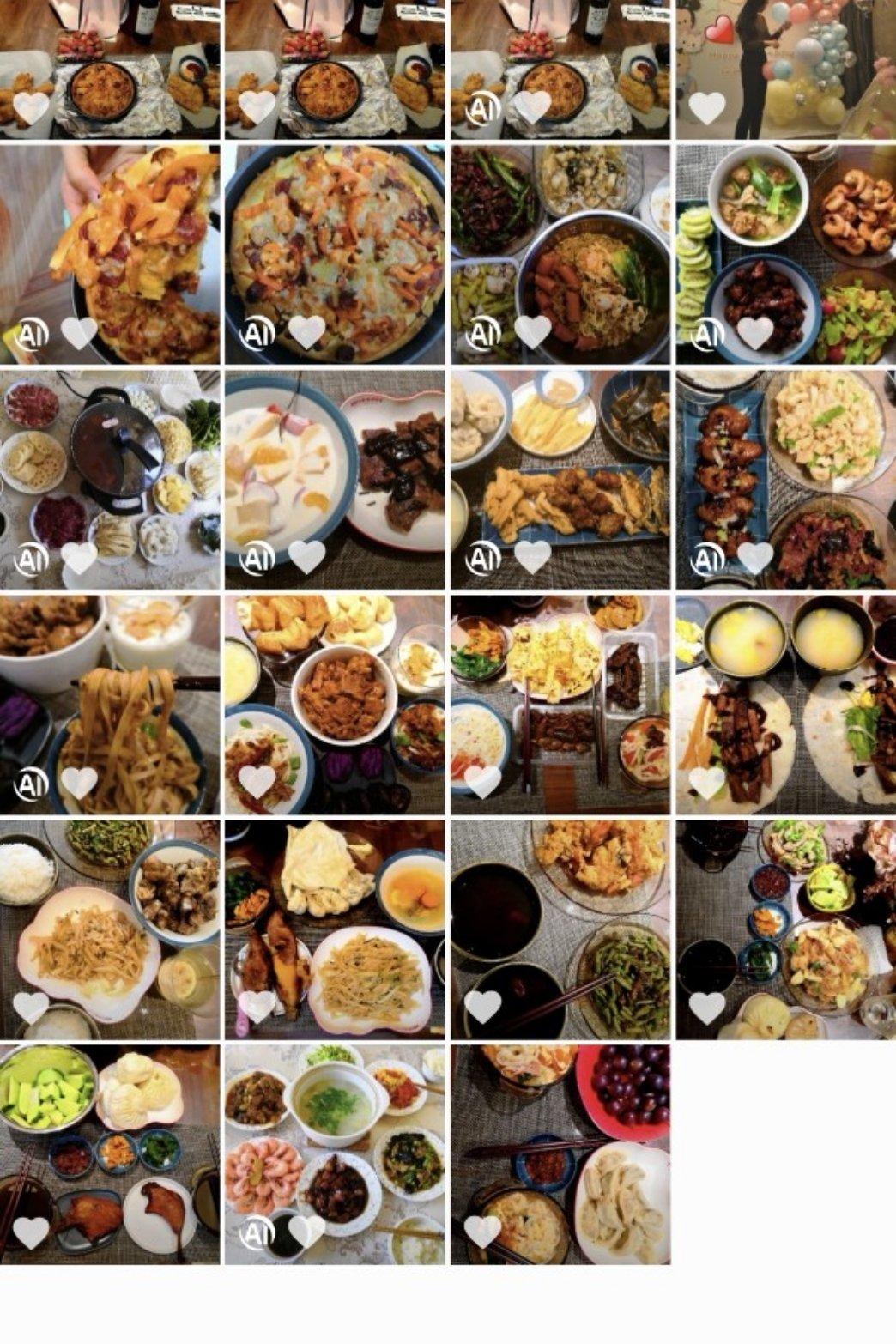
Task: View the tortilla wraps with soup bowls photo
Action: pos(785,704)
